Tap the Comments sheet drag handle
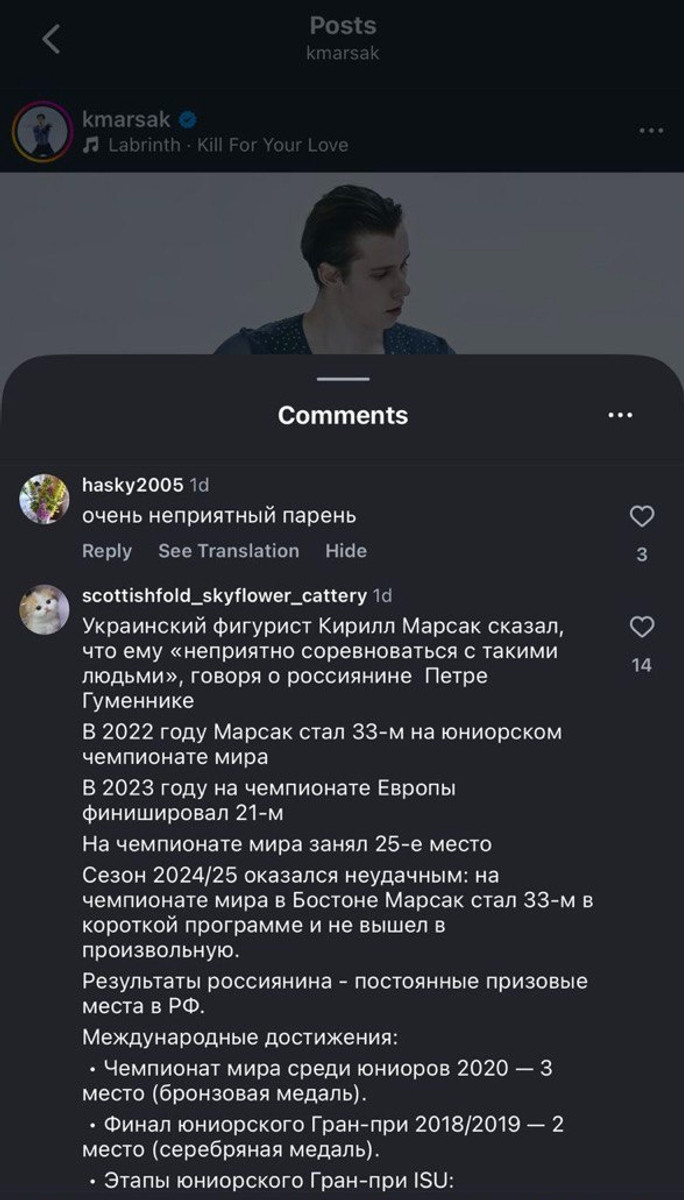This screenshot has height=1200, width=684. tap(342, 379)
